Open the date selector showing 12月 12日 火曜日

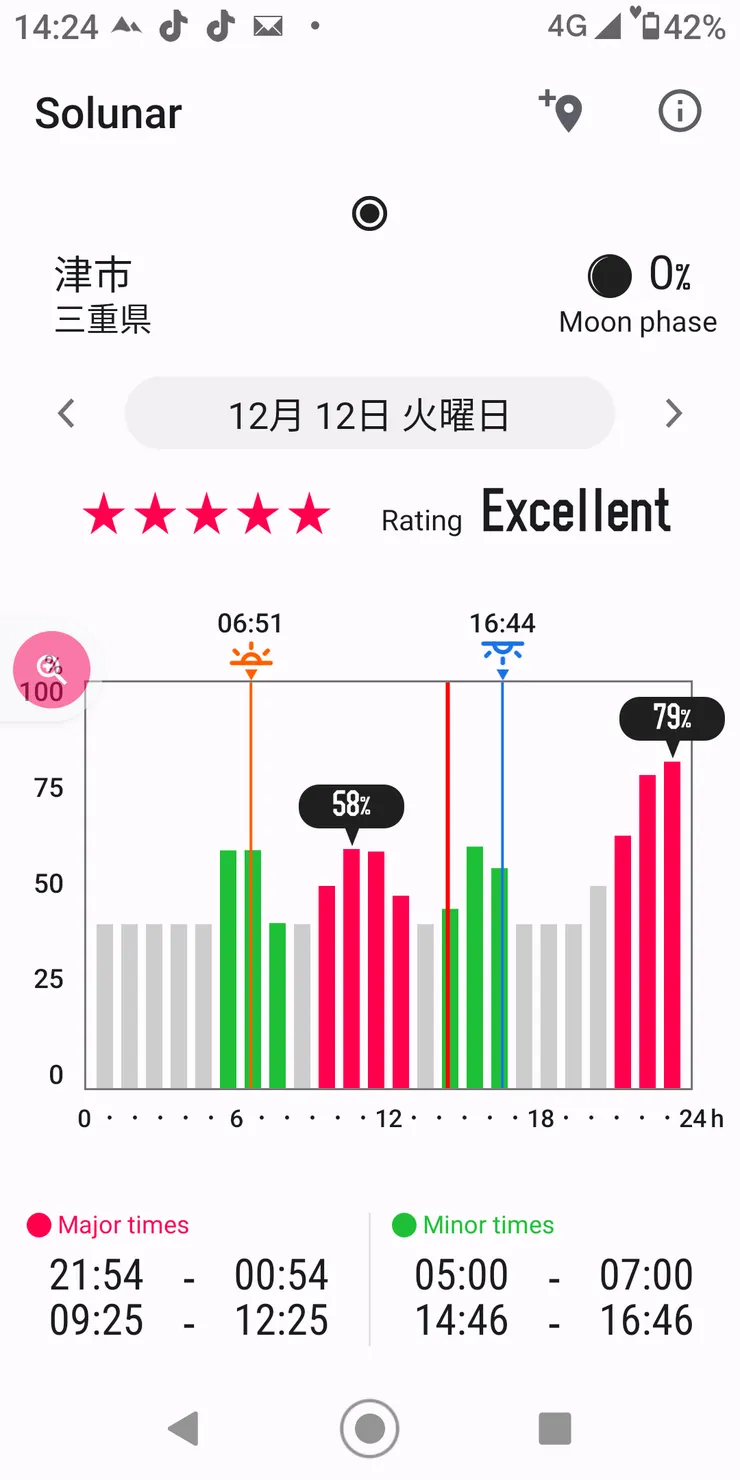(369, 413)
